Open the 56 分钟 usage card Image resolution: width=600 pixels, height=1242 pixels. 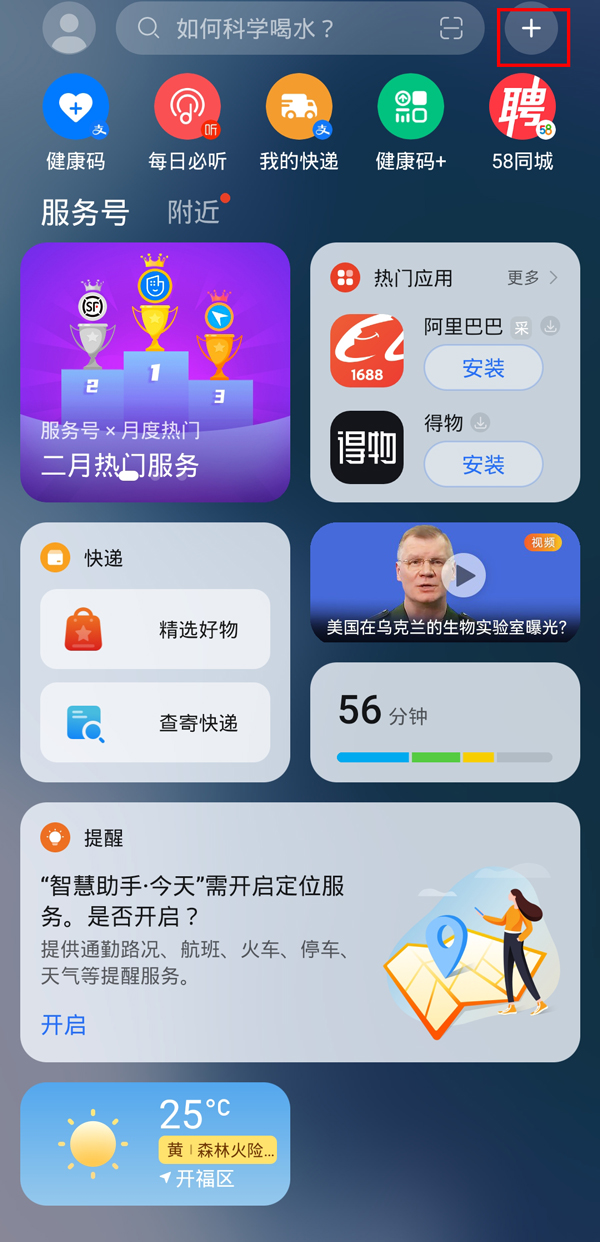(445, 722)
